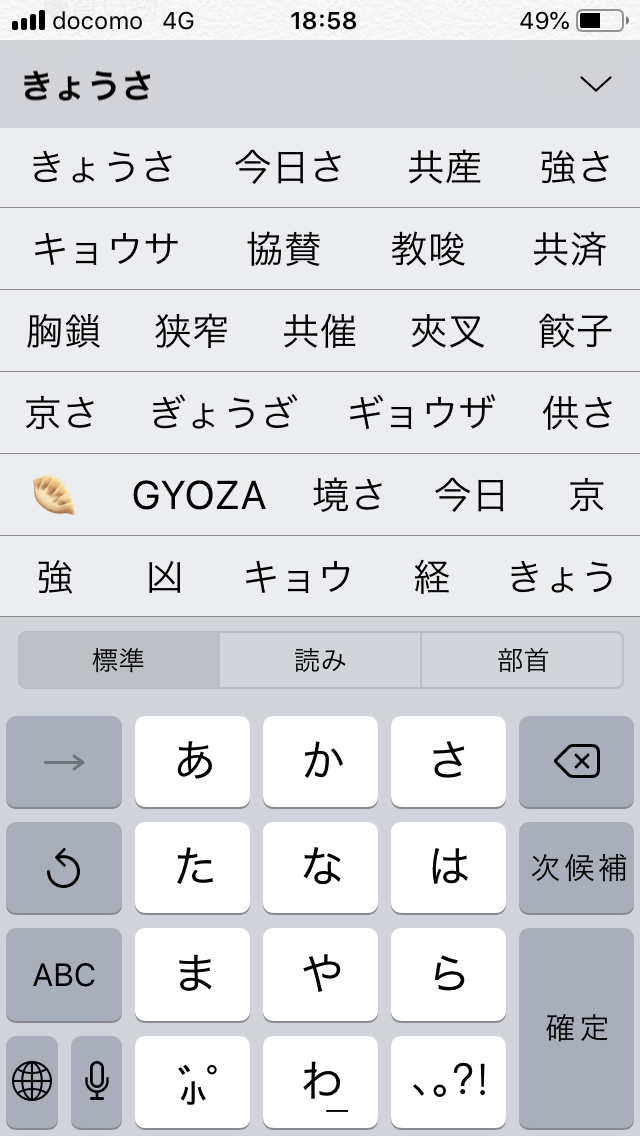Collapse the candidate list with the chevron

point(595,85)
